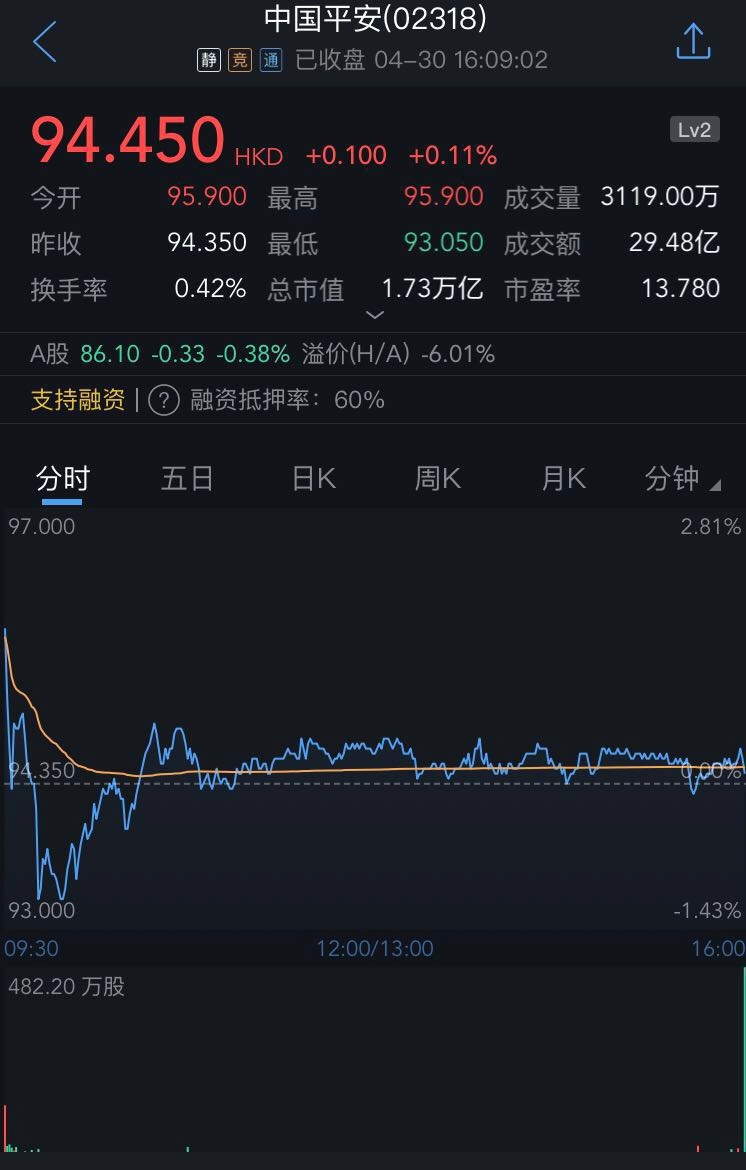Show the 月K chart tab

[562, 479]
